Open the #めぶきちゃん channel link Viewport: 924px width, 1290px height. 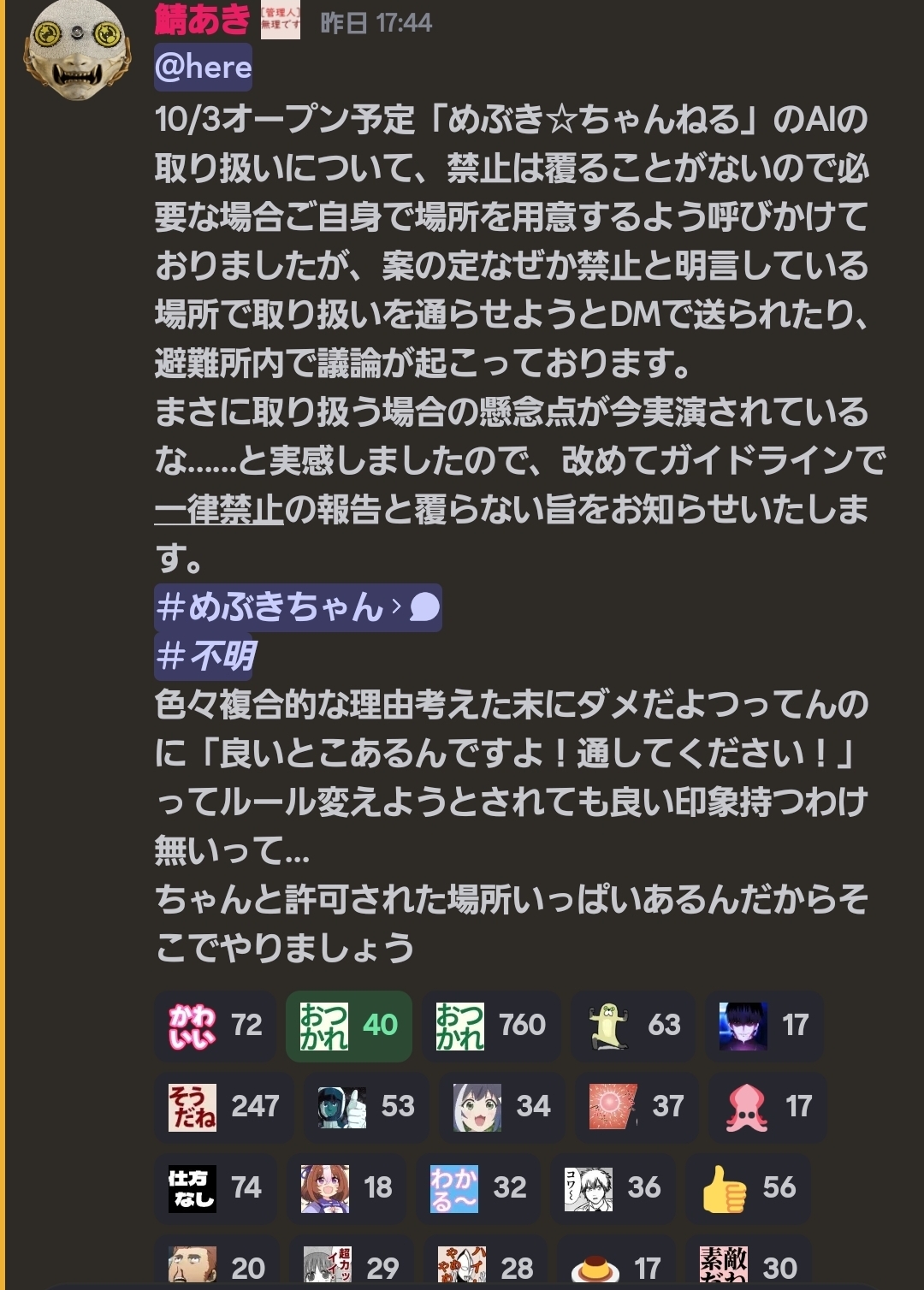click(298, 607)
